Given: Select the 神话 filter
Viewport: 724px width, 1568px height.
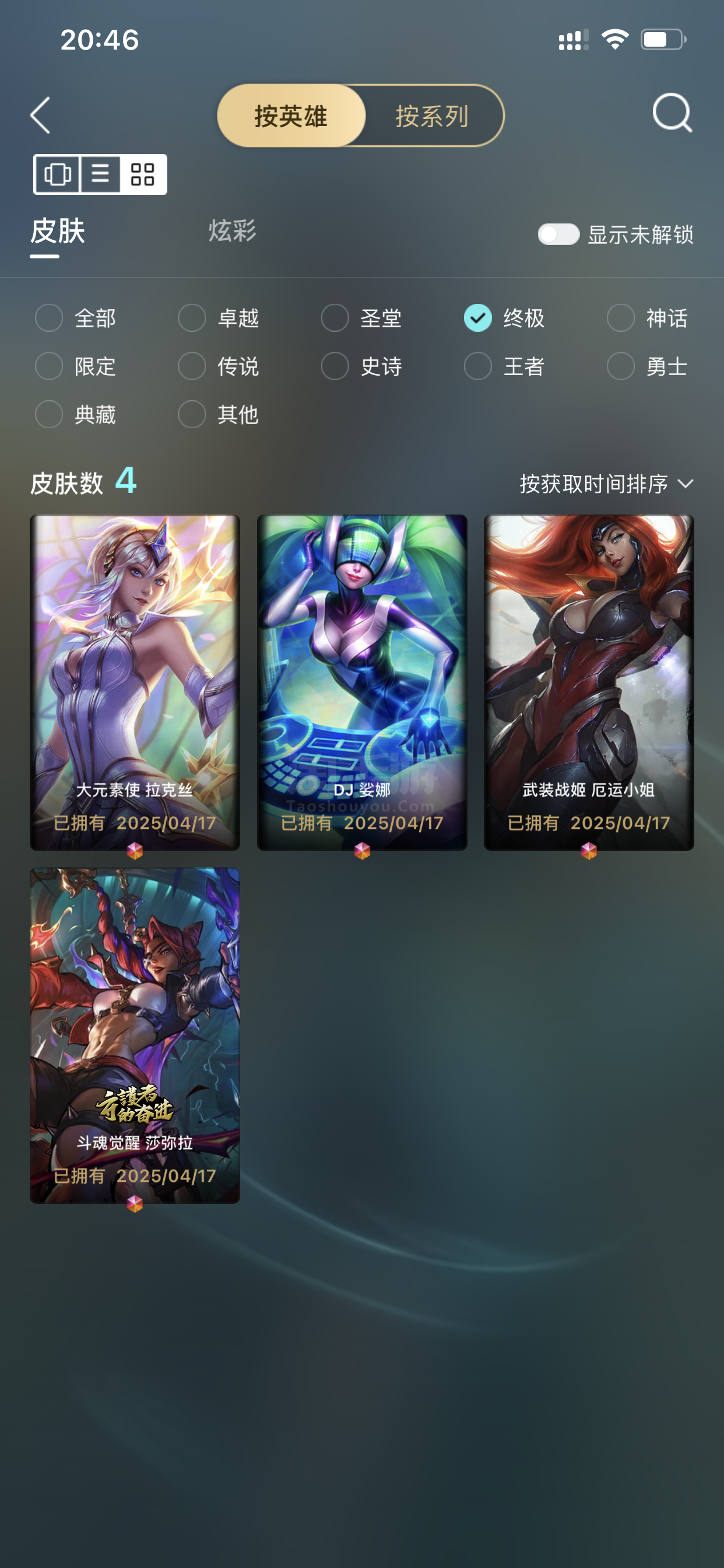Looking at the screenshot, I should click(x=647, y=318).
